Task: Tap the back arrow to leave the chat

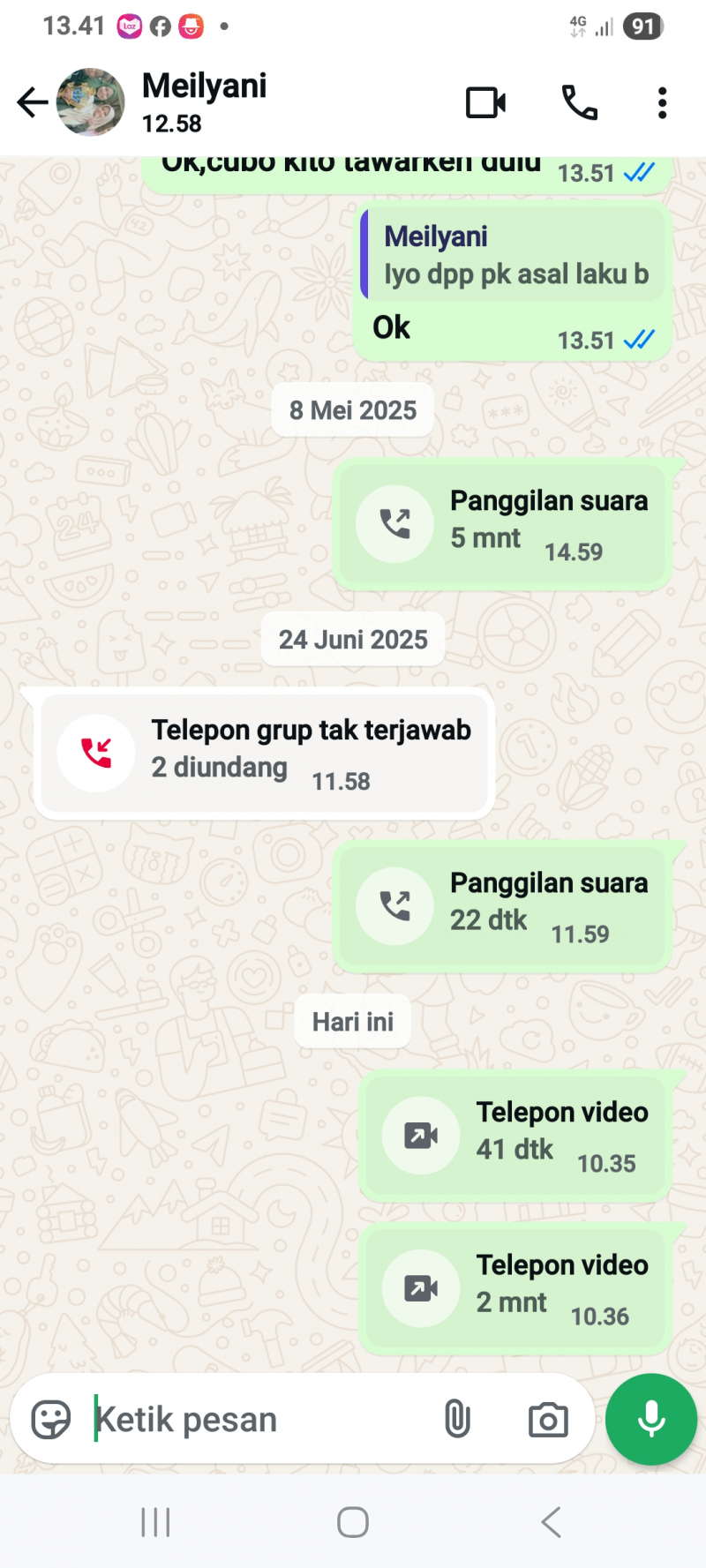Action: (32, 102)
